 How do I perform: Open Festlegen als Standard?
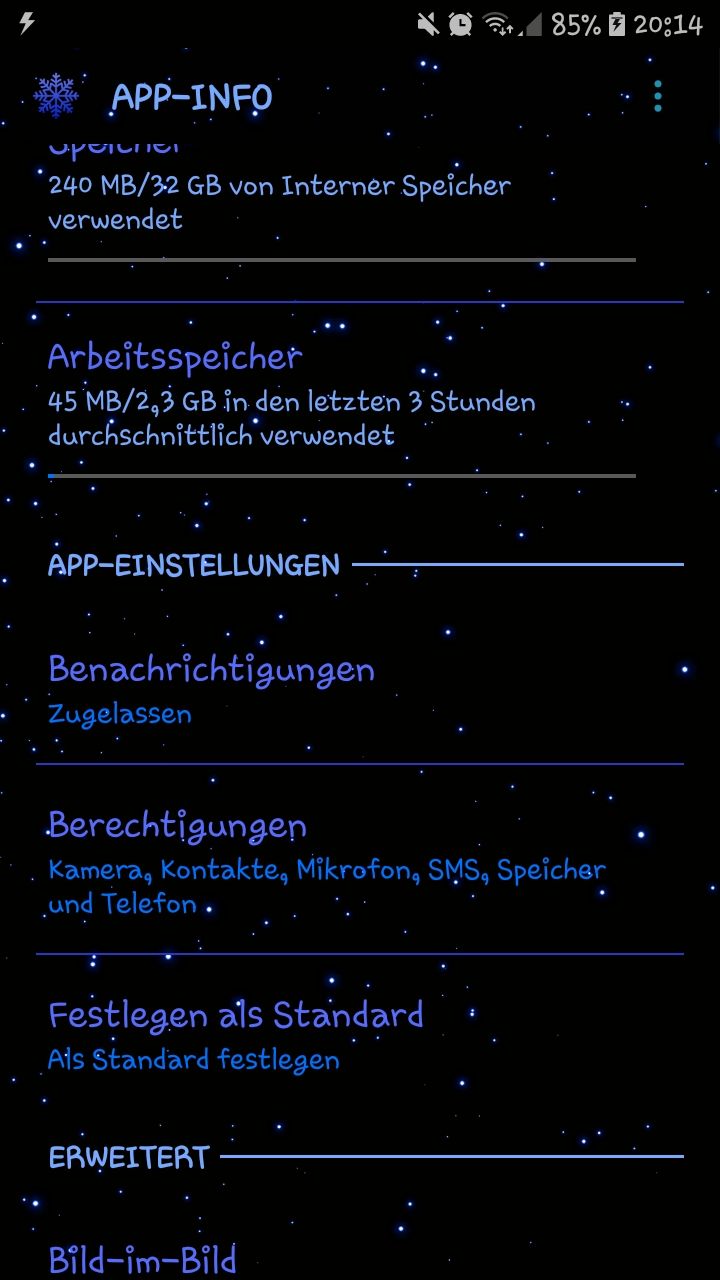[340, 1034]
